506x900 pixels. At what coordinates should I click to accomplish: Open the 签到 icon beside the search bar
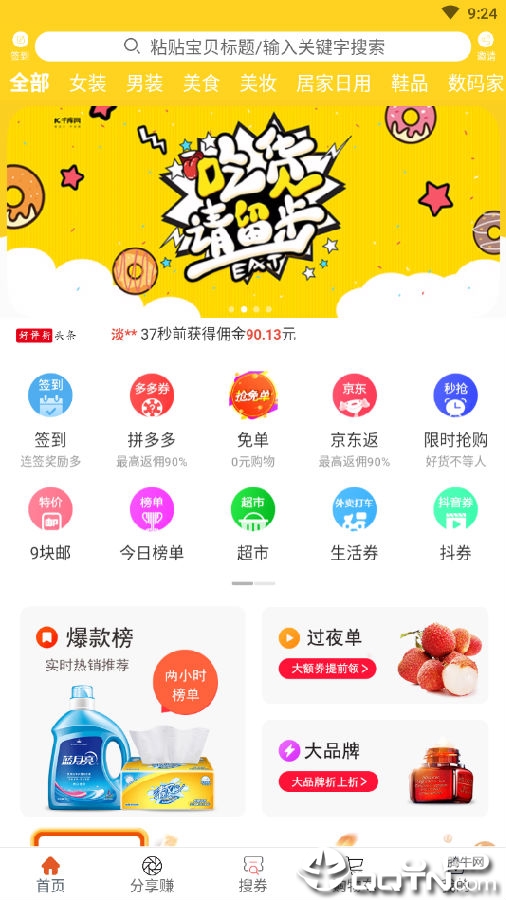pyautogui.click(x=20, y=46)
